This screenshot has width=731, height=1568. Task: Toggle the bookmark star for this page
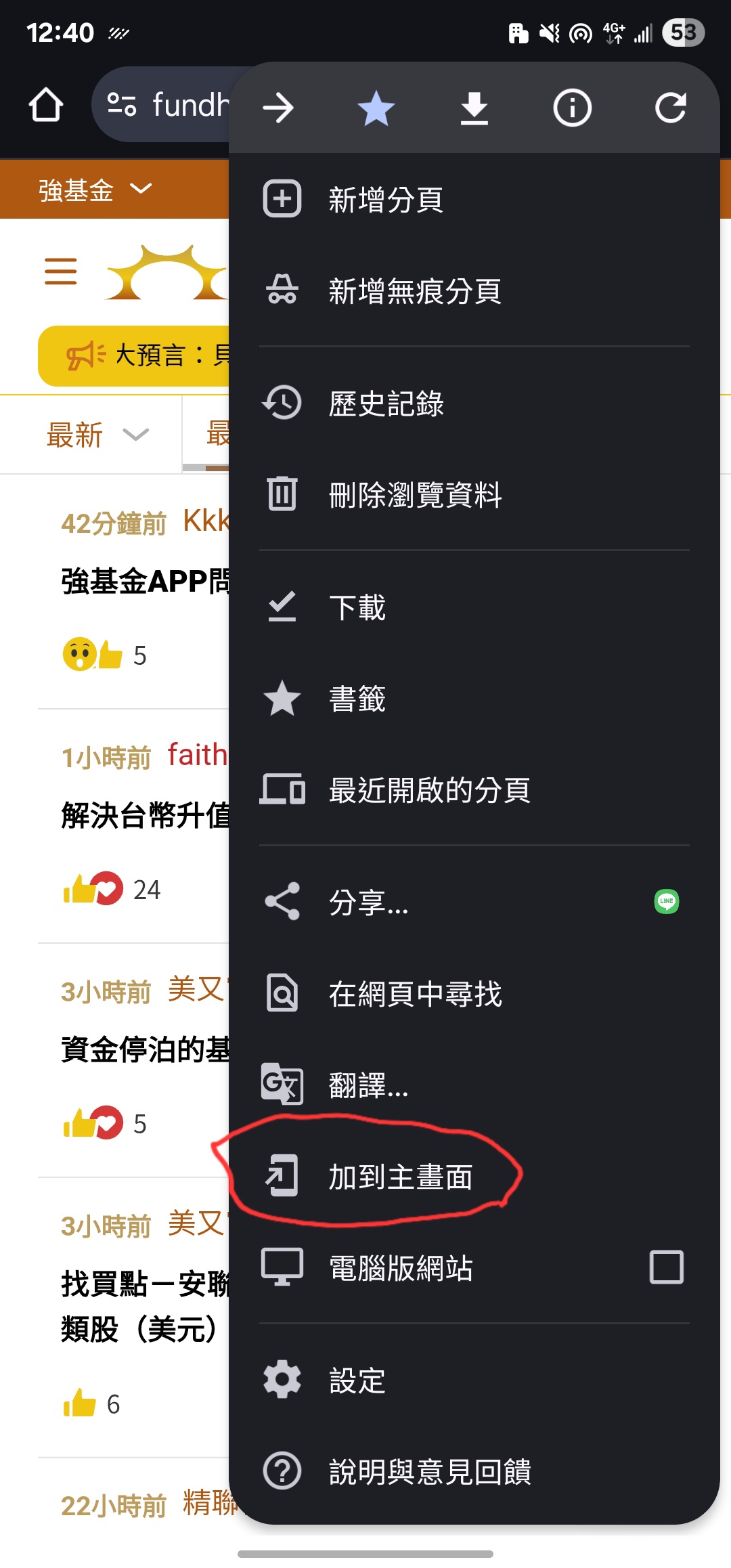click(376, 108)
